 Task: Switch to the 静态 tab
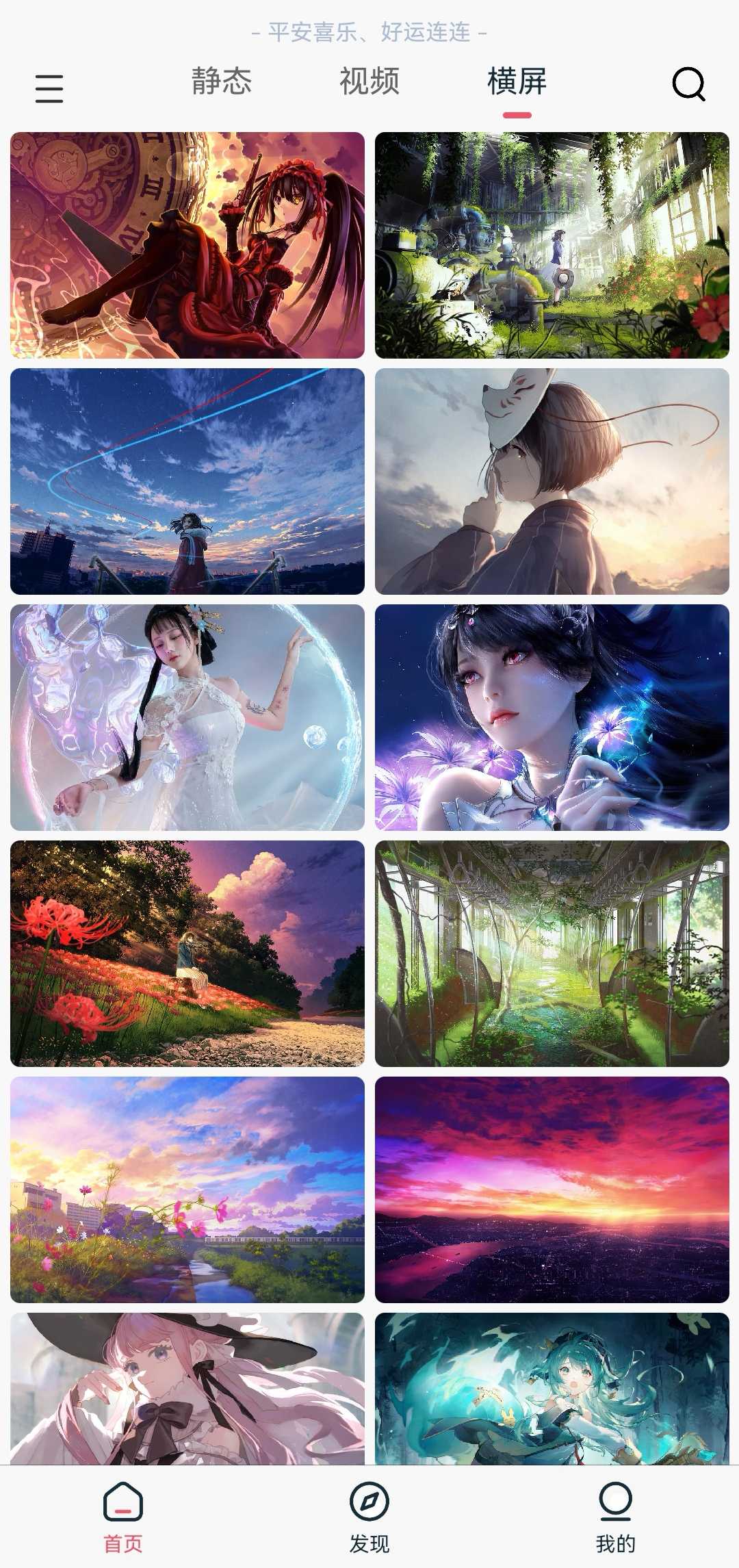tap(221, 81)
